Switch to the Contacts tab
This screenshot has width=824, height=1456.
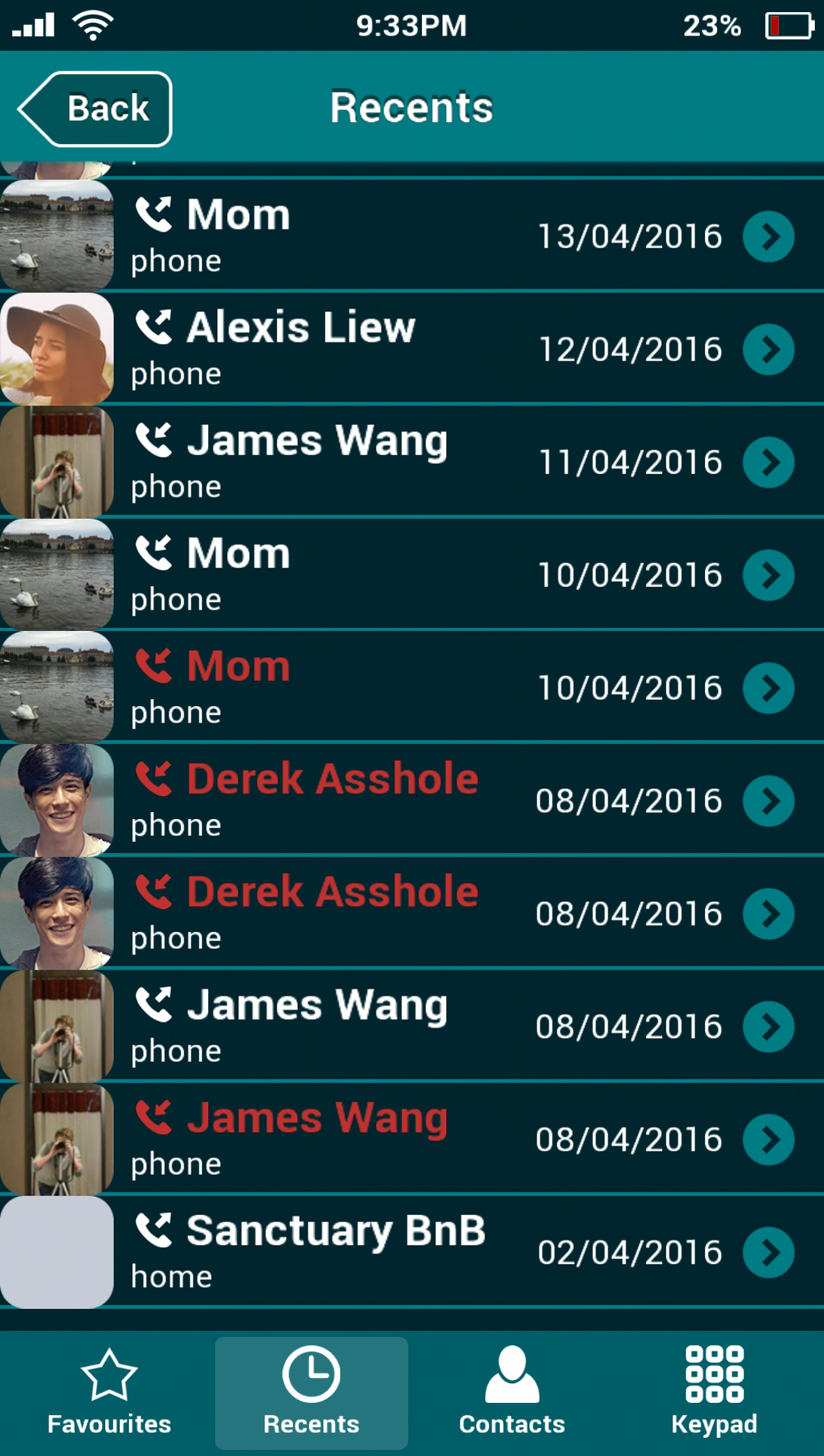(512, 1392)
